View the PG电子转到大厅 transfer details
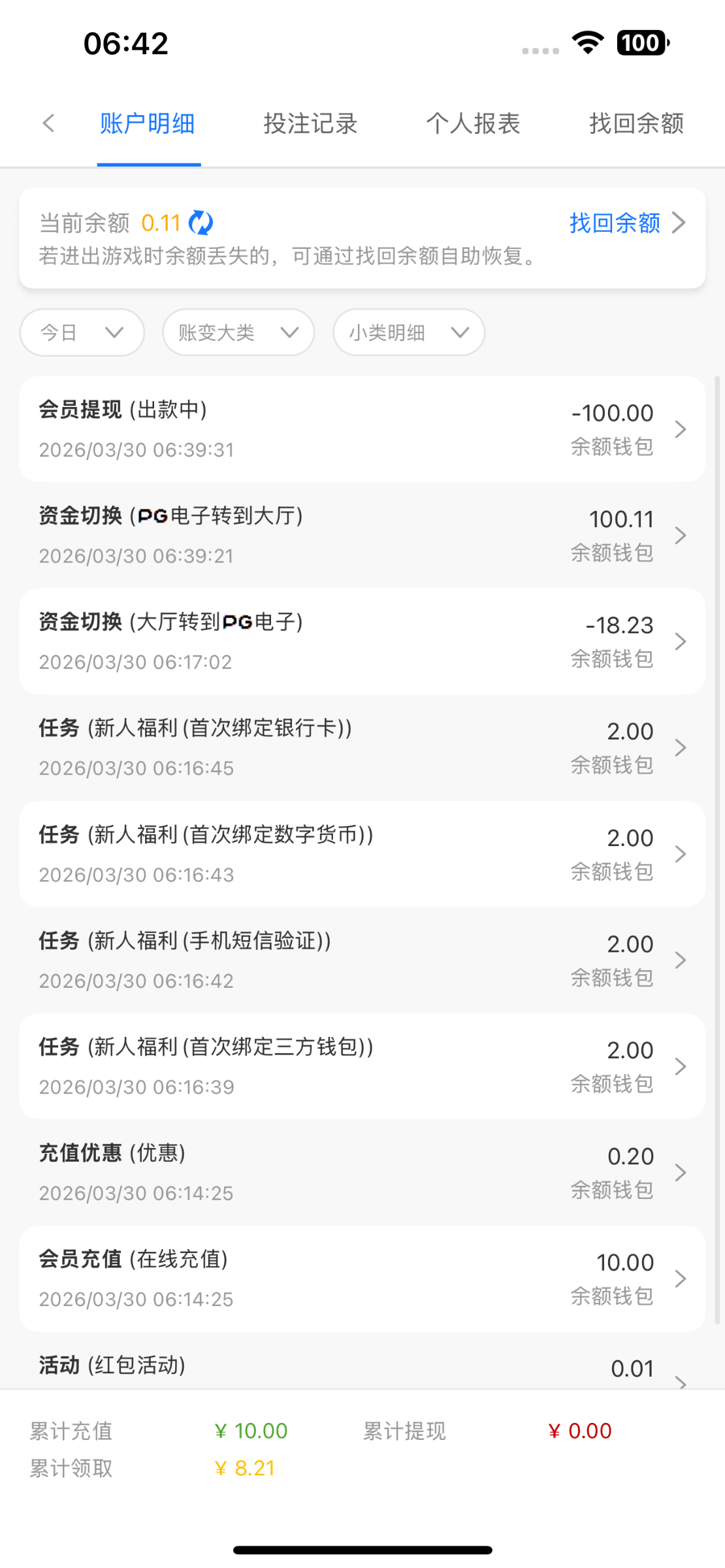Screen dimensions: 725x1568 pyautogui.click(x=362, y=535)
